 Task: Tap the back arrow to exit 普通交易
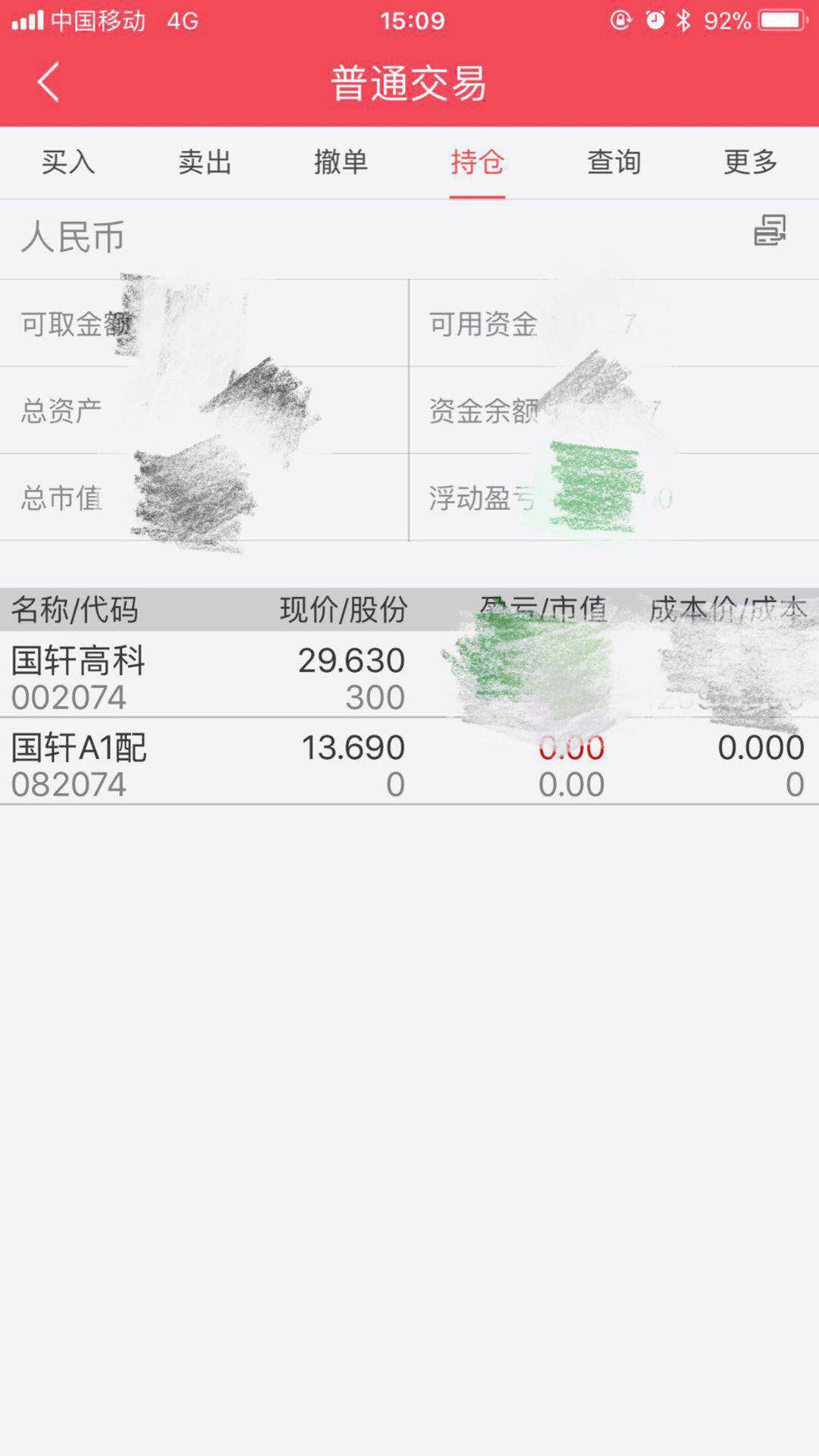point(47,83)
